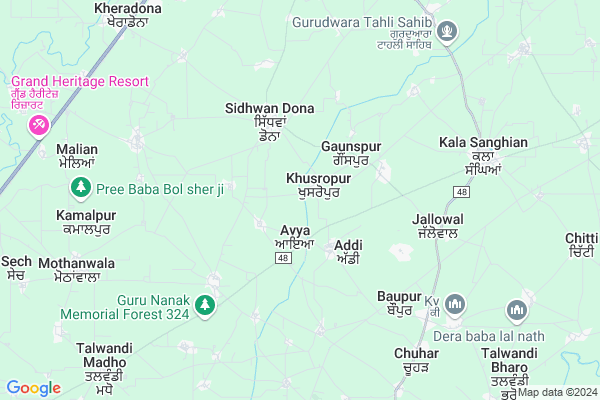Tap the Kv place marker near Baupur
The width and height of the screenshot is (600, 400).
click(454, 303)
